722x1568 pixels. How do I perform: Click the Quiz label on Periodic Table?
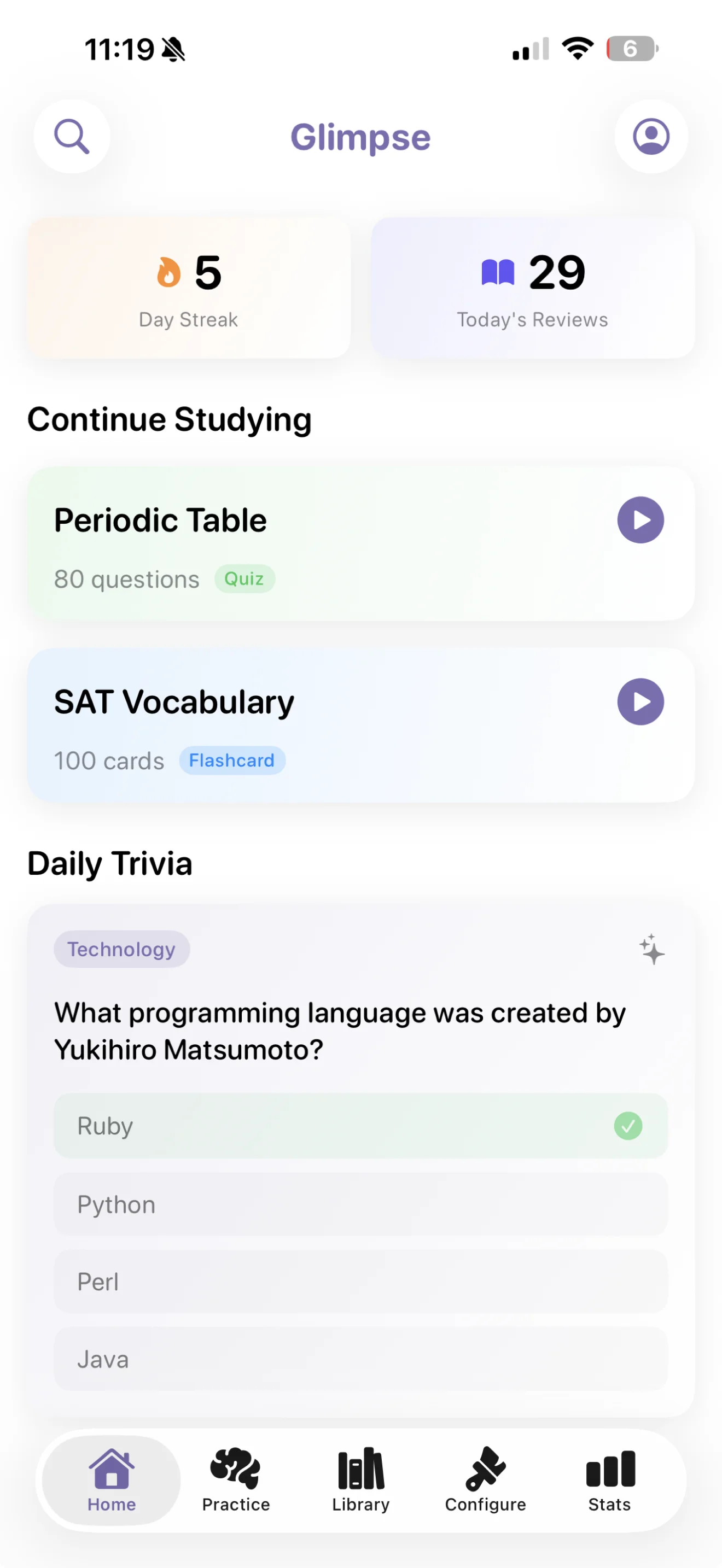point(244,579)
